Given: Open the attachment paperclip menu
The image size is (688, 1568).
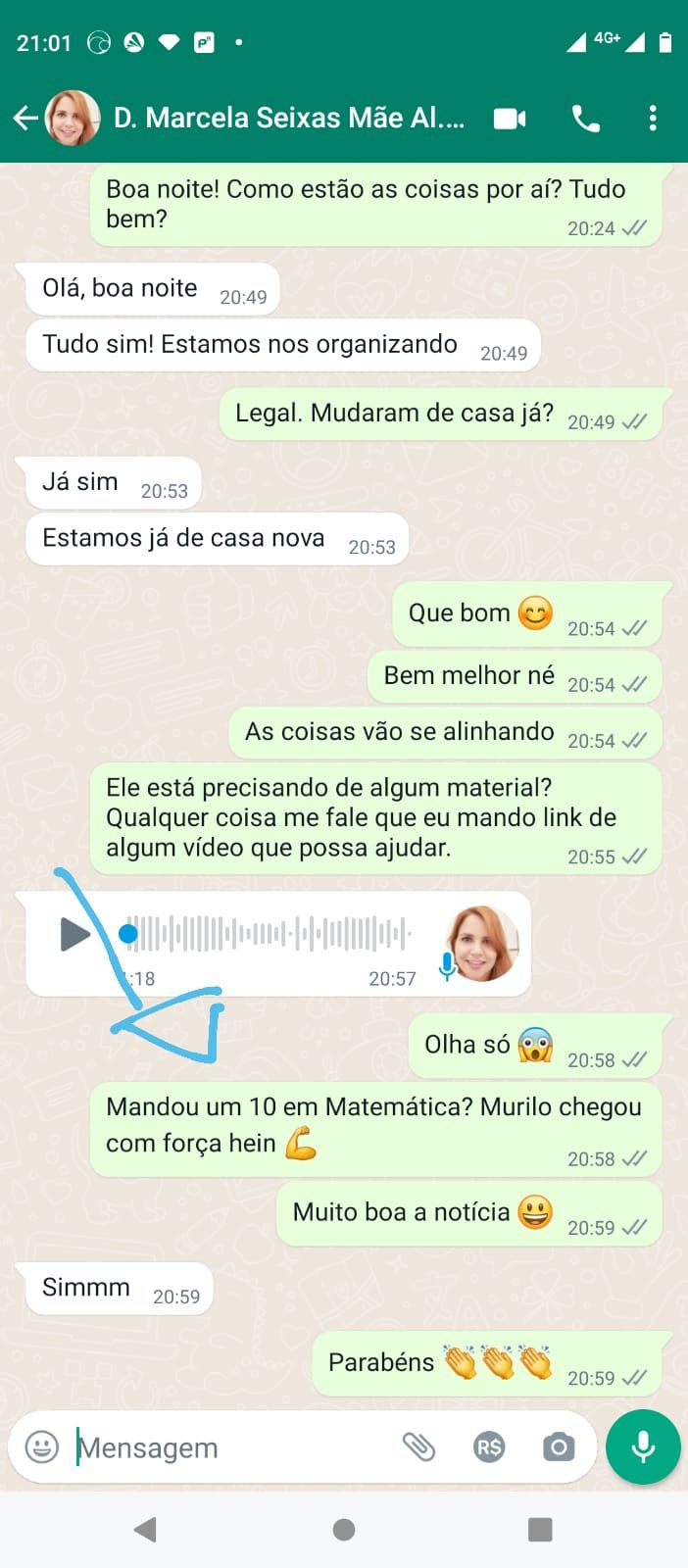Looking at the screenshot, I should click(x=418, y=1446).
